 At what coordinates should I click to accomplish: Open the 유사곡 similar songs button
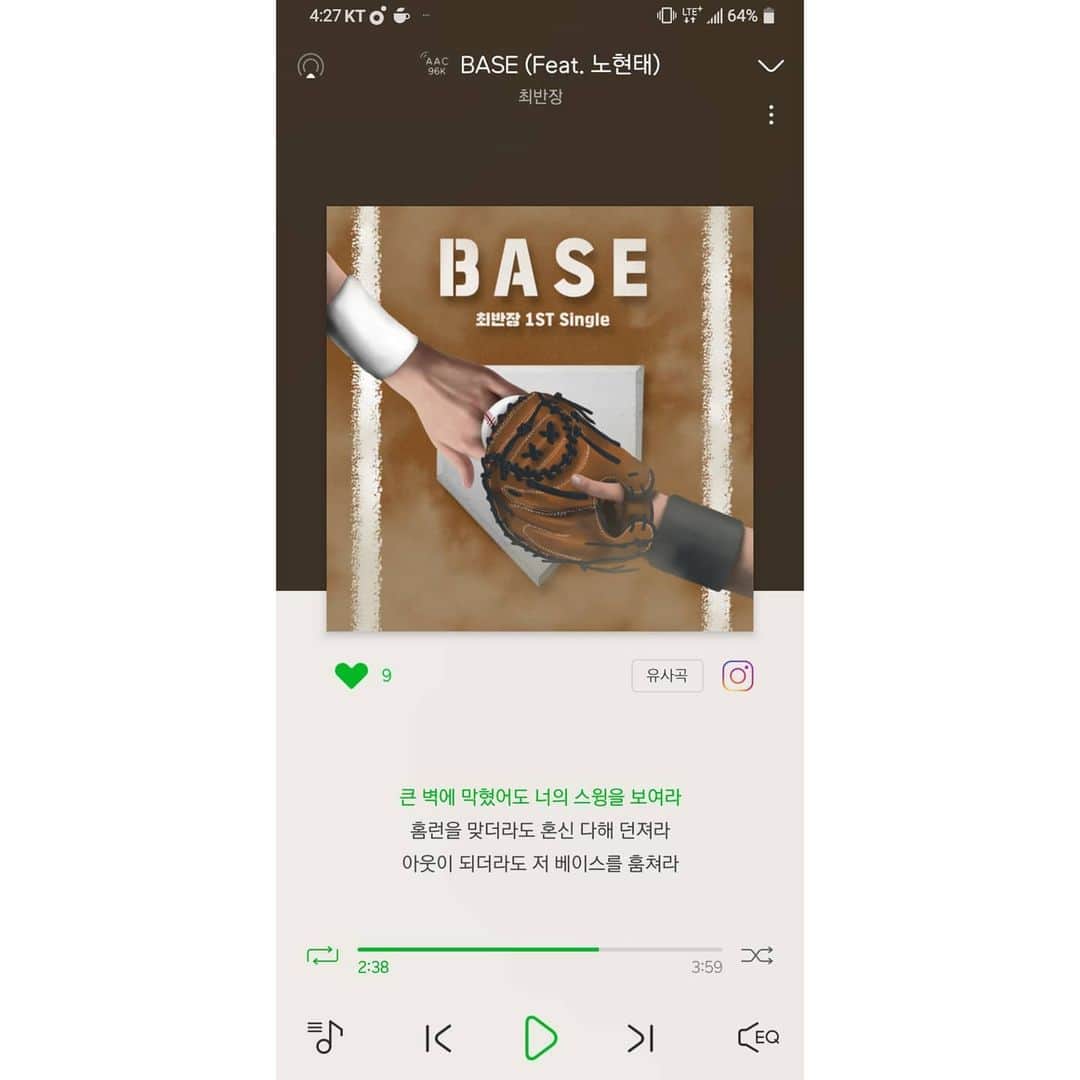pyautogui.click(x=667, y=676)
